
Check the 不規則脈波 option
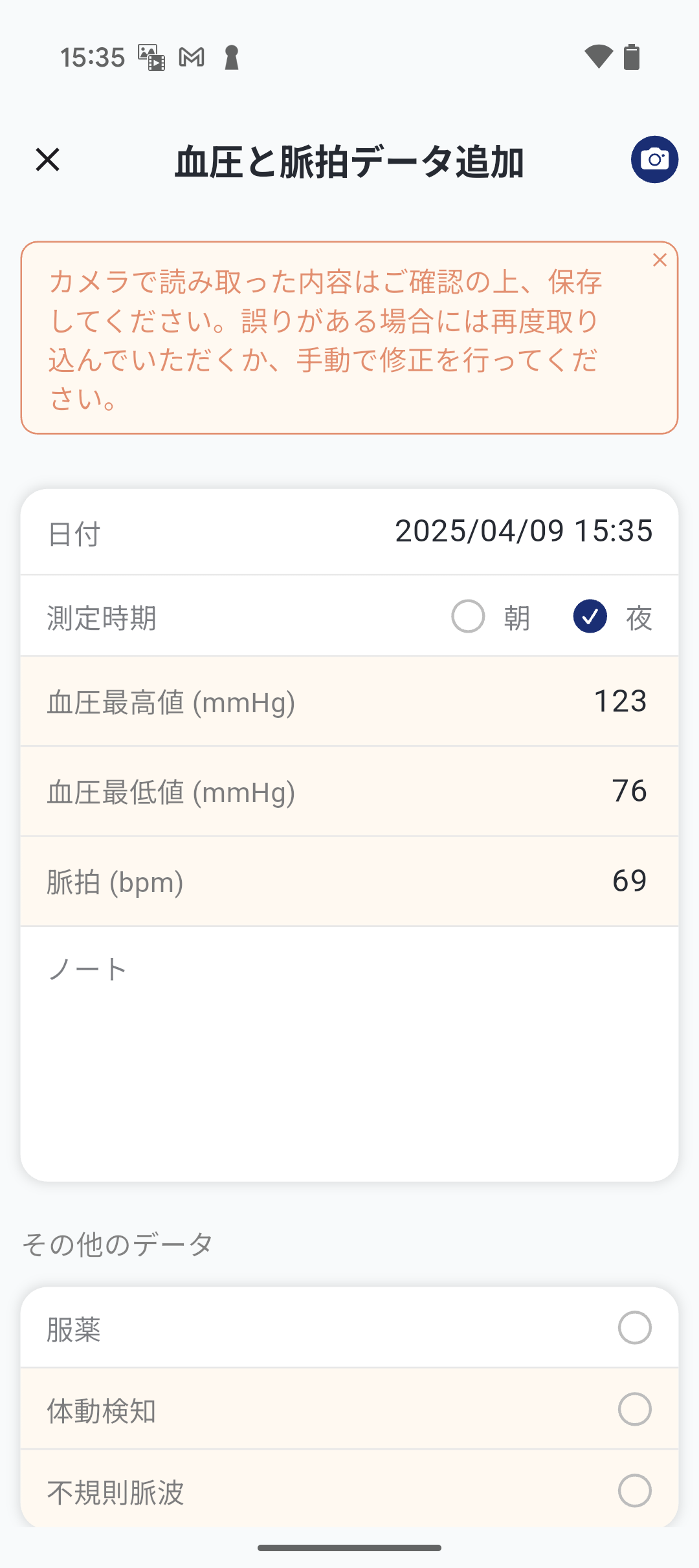(634, 1491)
